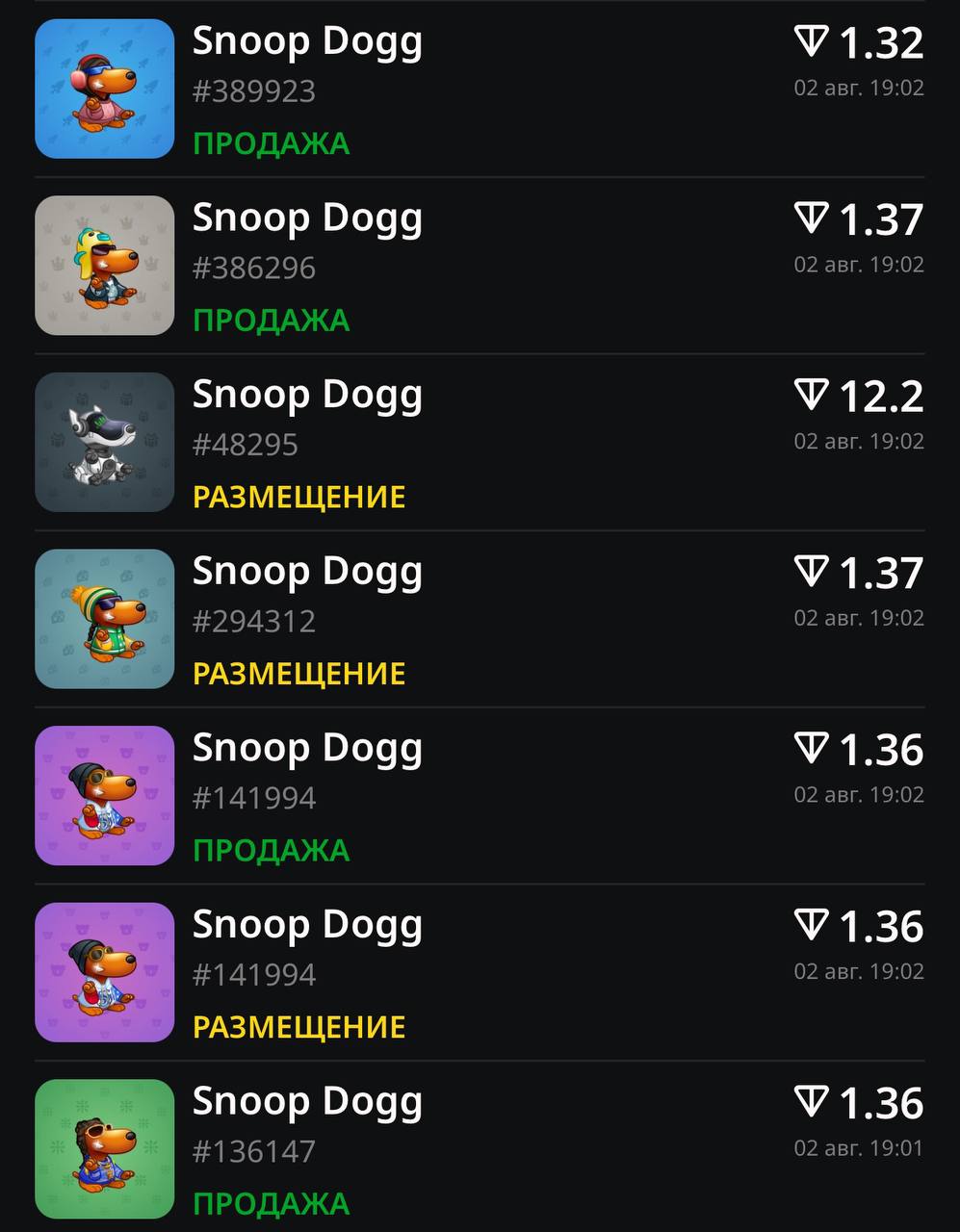Viewport: 960px width, 1232px height.
Task: Open Snoop Dogg #389923 sale entry
Action: point(480,90)
